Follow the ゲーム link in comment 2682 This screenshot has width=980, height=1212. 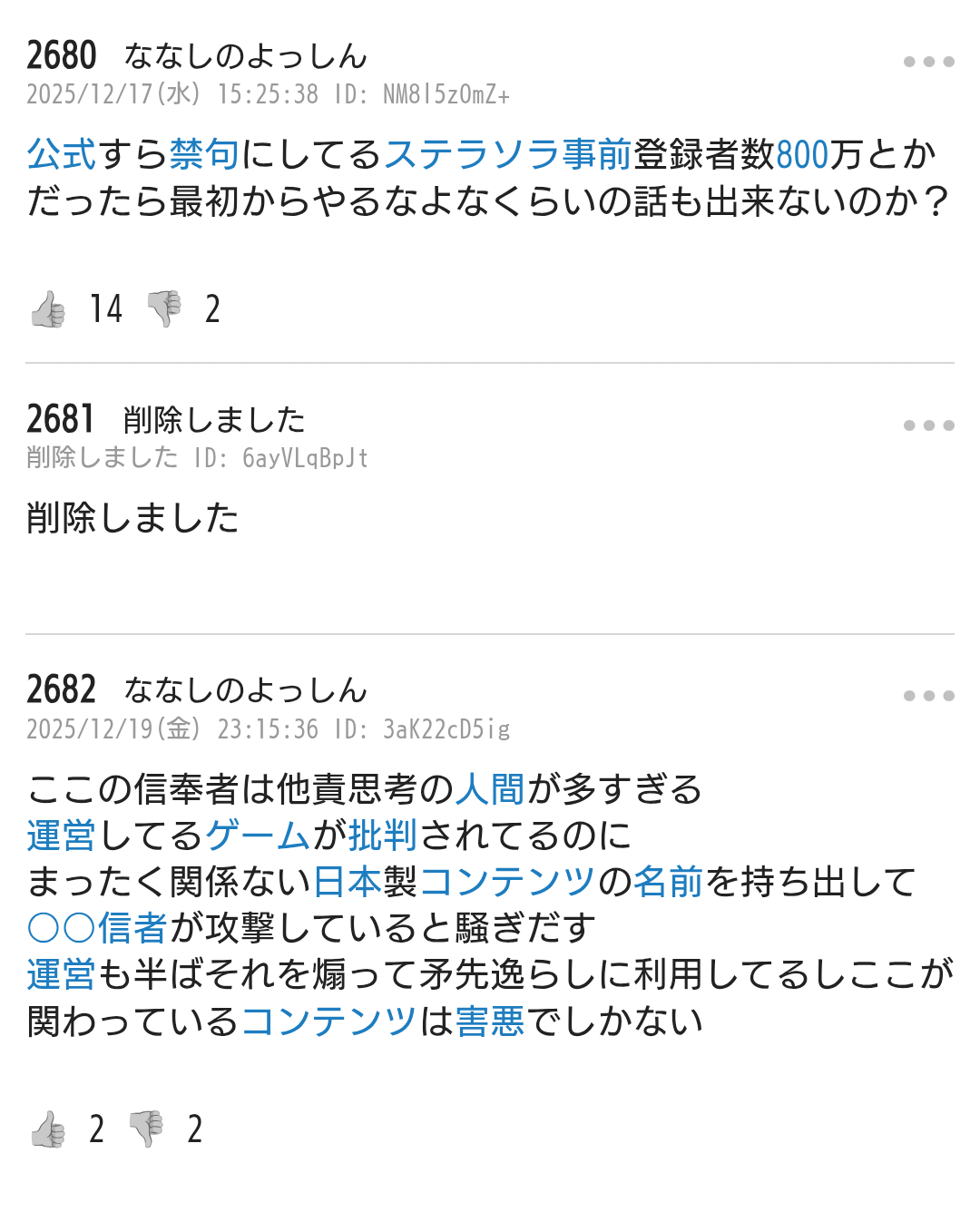[x=259, y=836]
